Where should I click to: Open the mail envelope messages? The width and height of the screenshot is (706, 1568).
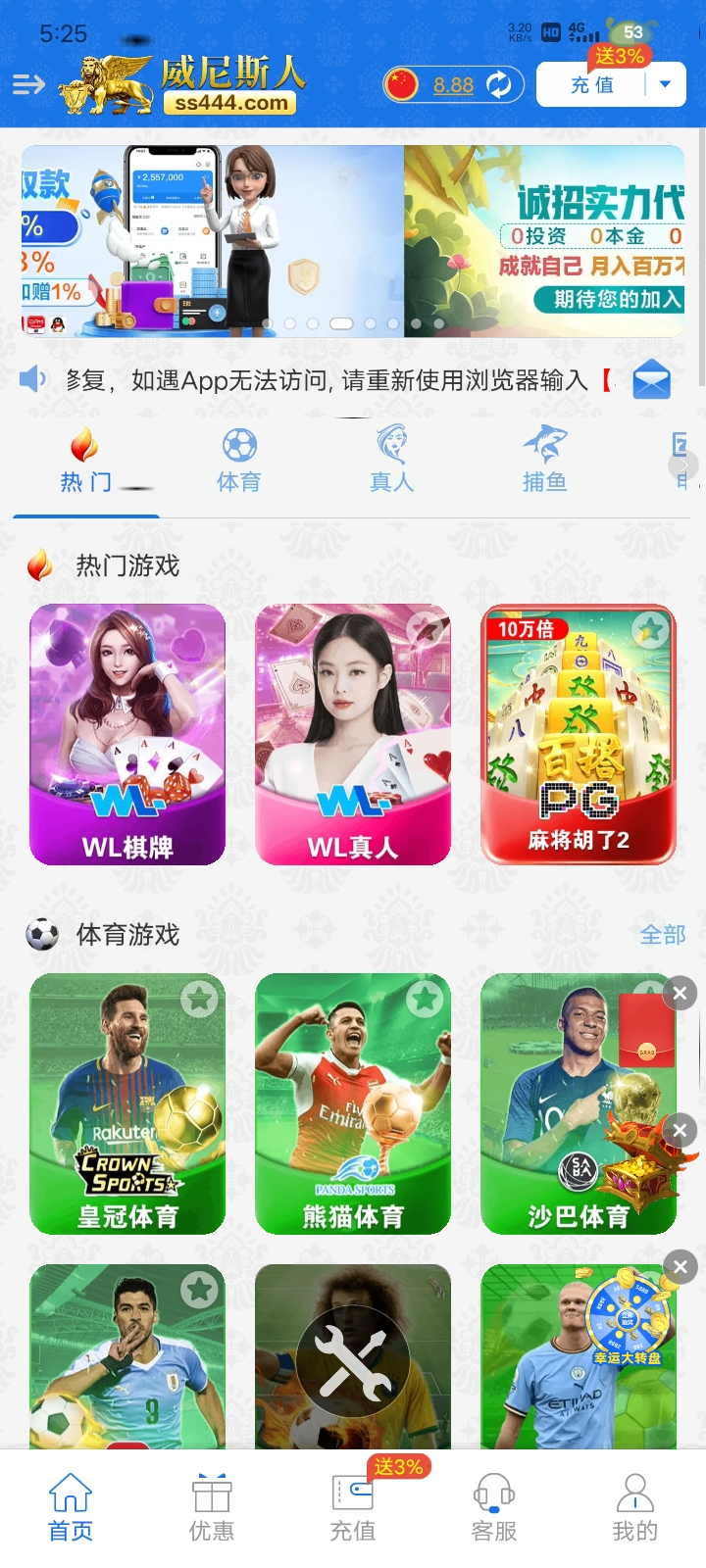click(x=651, y=380)
